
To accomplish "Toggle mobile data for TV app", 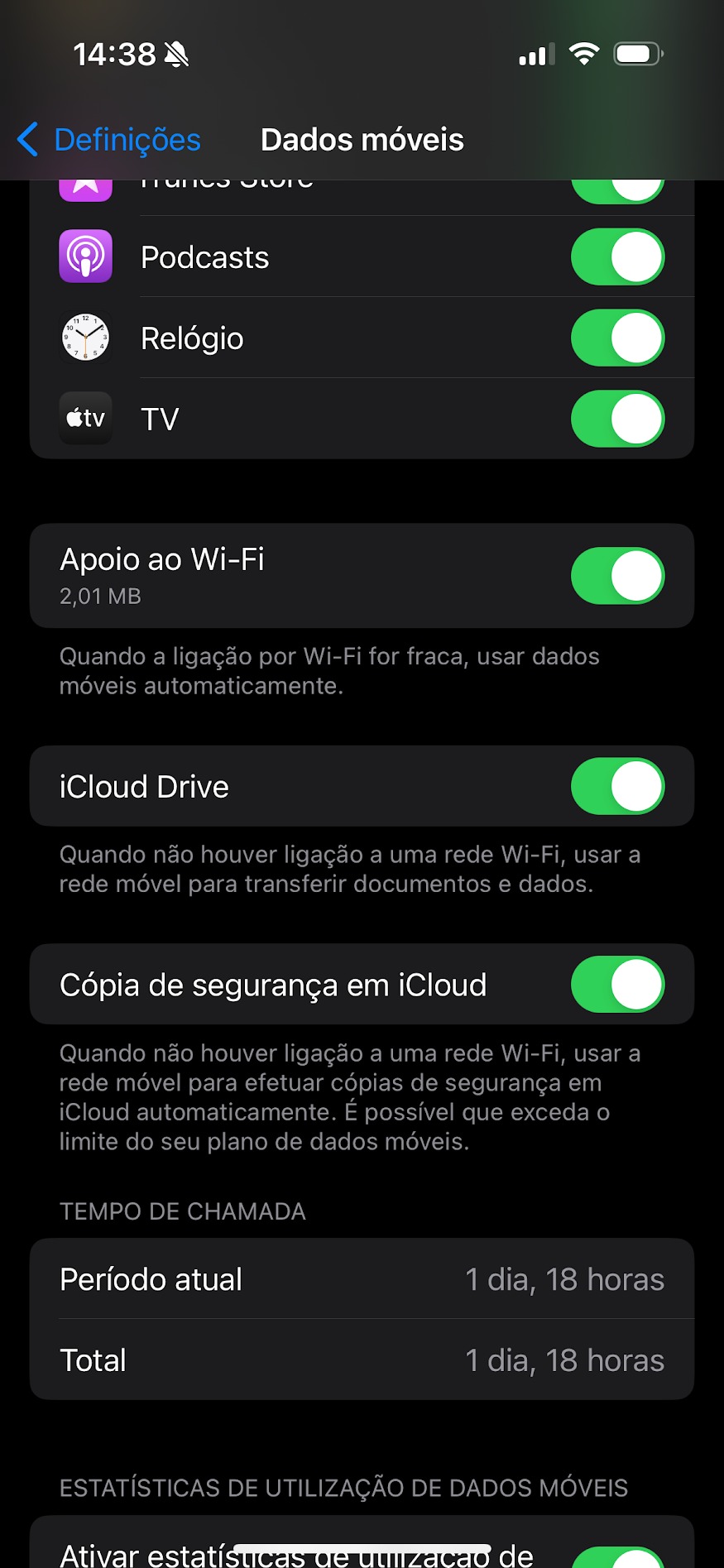I will (x=617, y=420).
